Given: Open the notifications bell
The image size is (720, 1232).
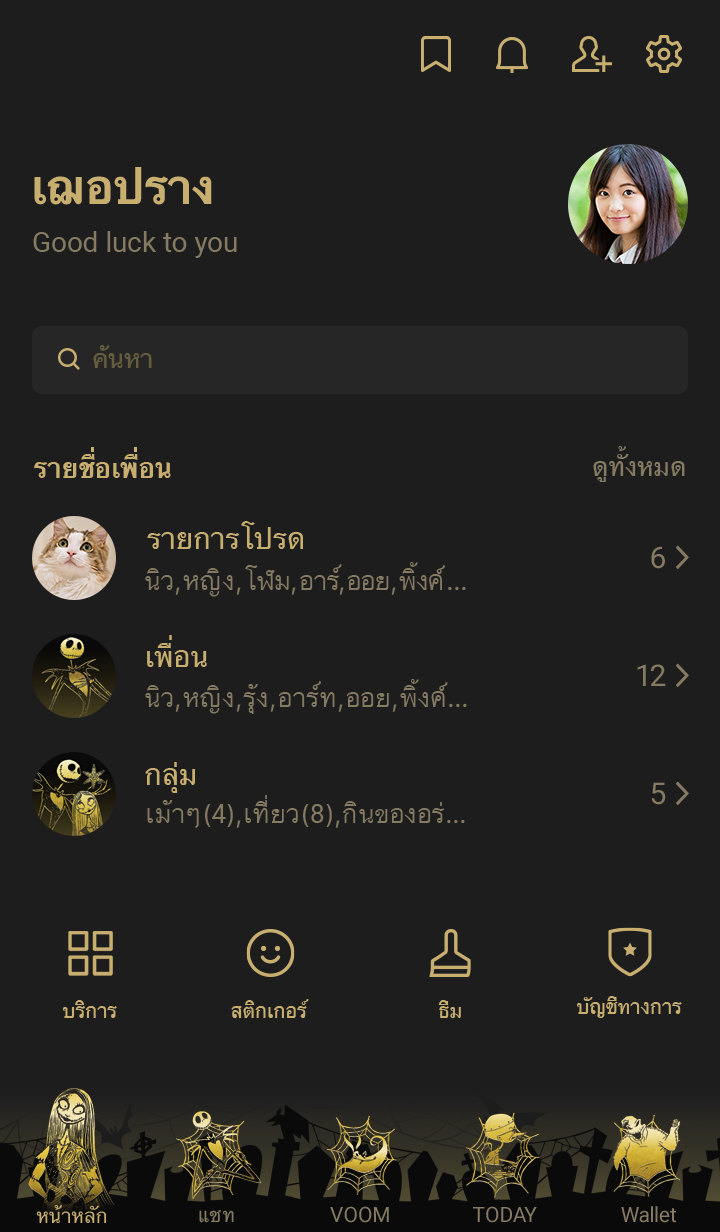Looking at the screenshot, I should point(512,55).
